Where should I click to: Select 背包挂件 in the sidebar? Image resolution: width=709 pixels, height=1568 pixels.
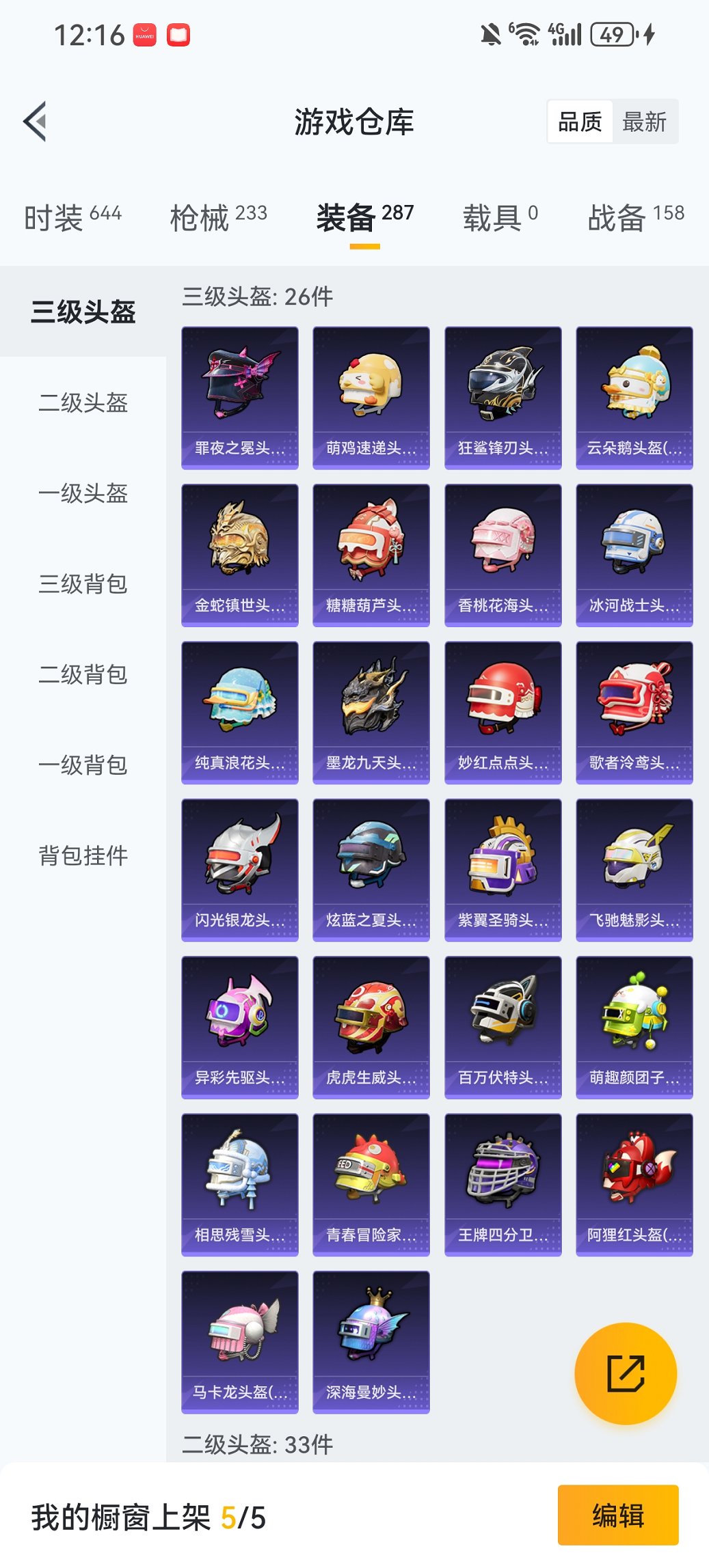click(x=82, y=854)
